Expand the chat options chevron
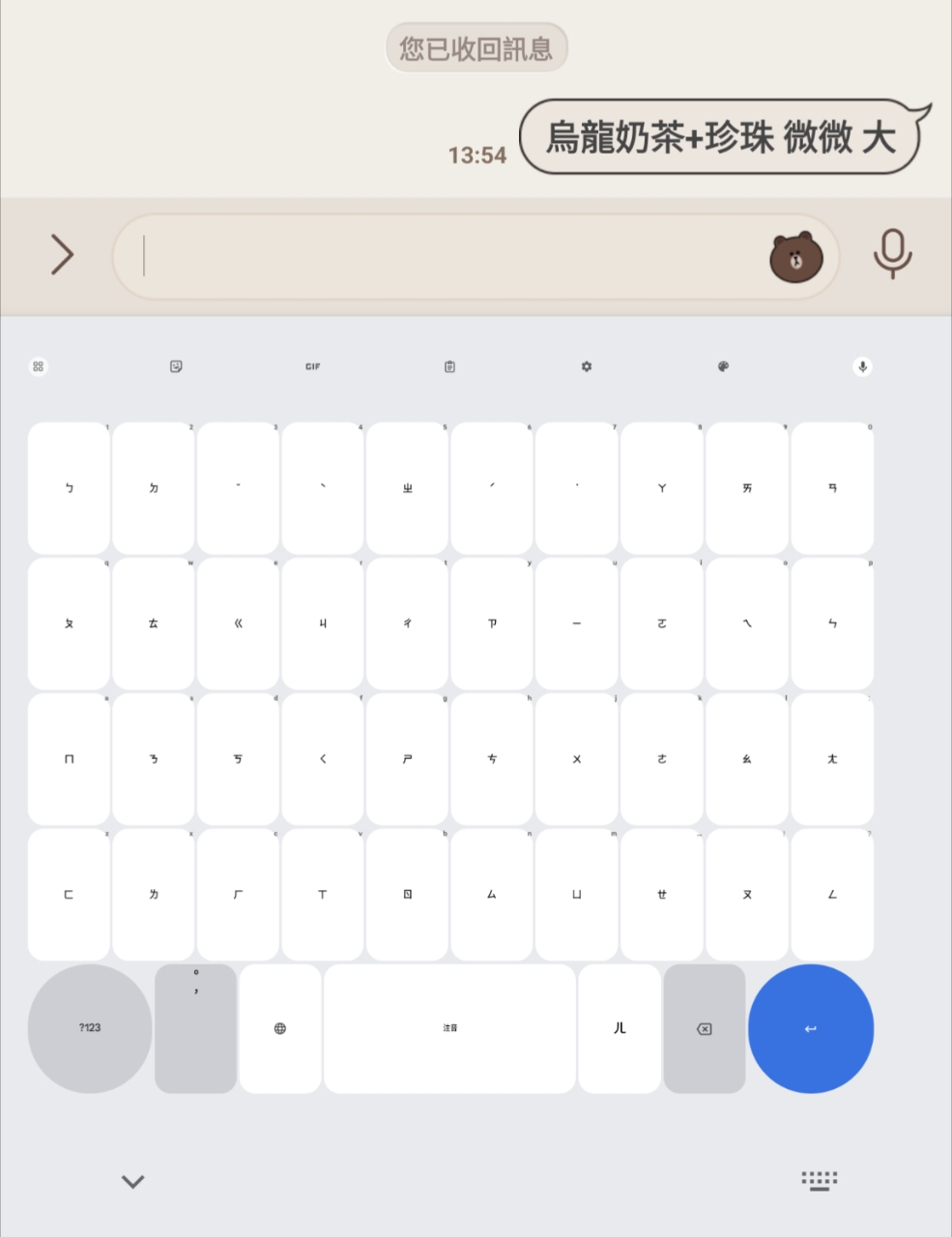 pyautogui.click(x=63, y=255)
